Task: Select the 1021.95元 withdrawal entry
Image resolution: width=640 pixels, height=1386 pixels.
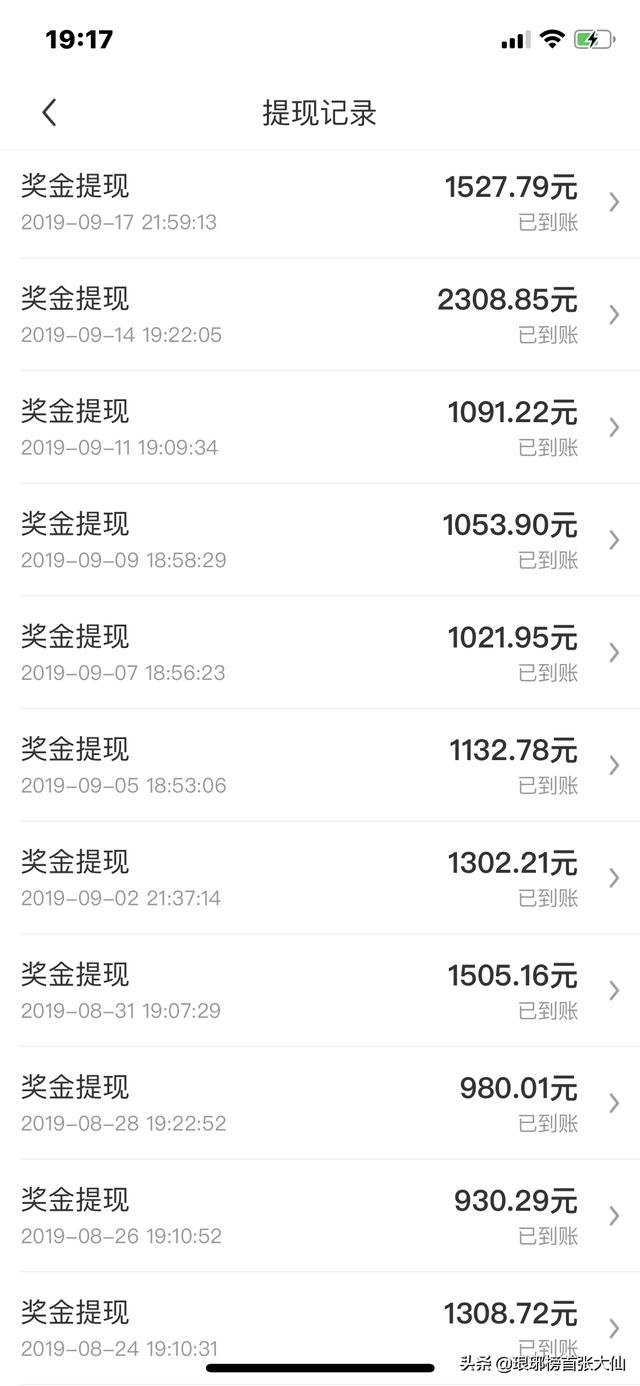Action: click(x=320, y=653)
